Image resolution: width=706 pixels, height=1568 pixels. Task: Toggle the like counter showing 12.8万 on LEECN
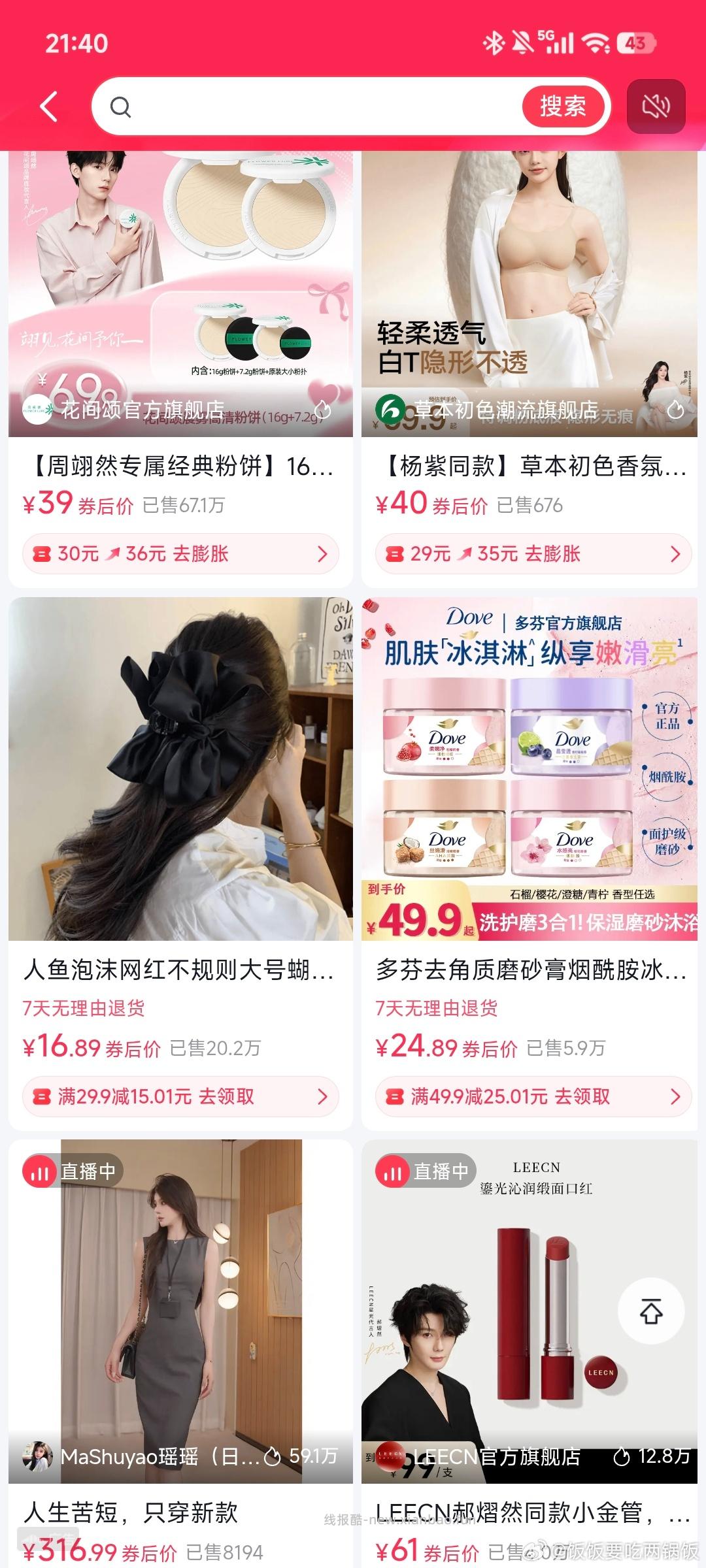coord(620,1458)
